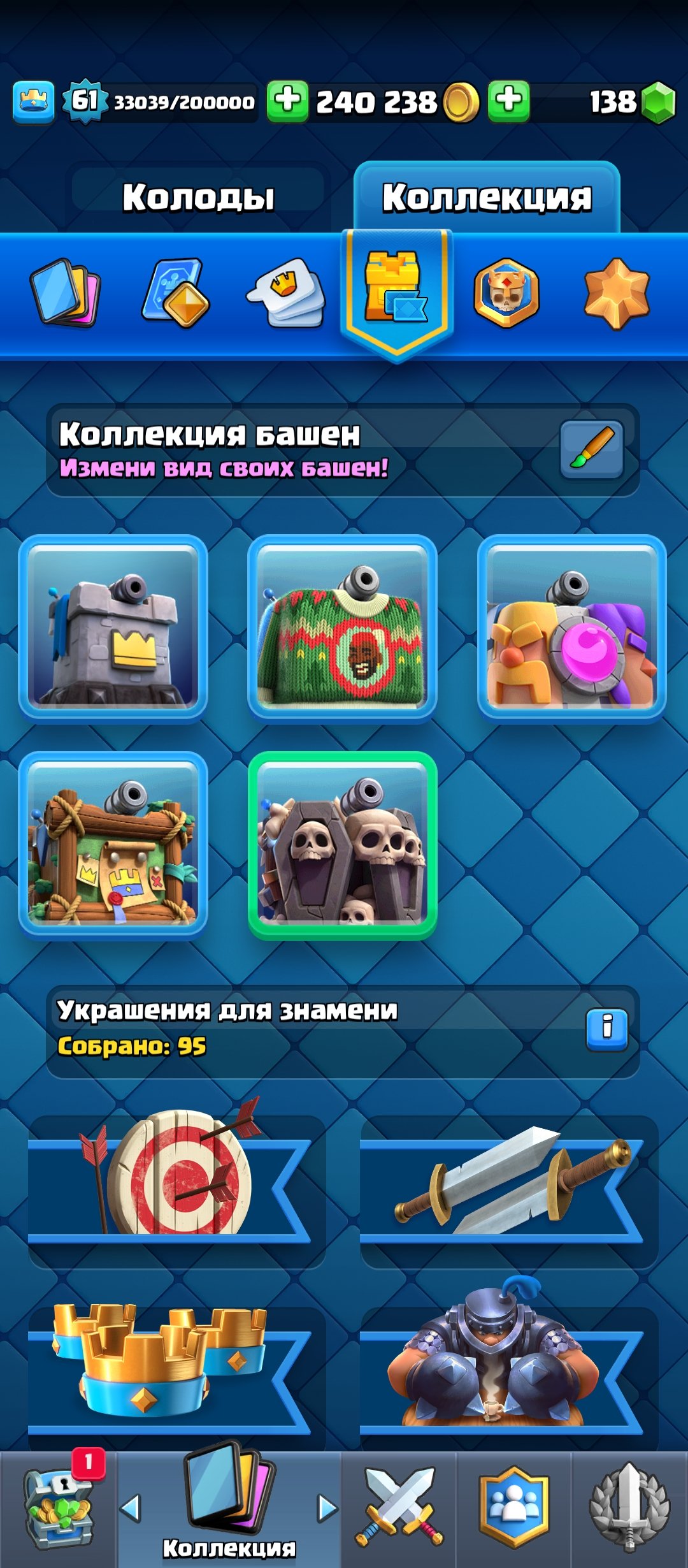Select the green Christmas sweater tower skin
This screenshot has width=688, height=1568.
point(342,627)
